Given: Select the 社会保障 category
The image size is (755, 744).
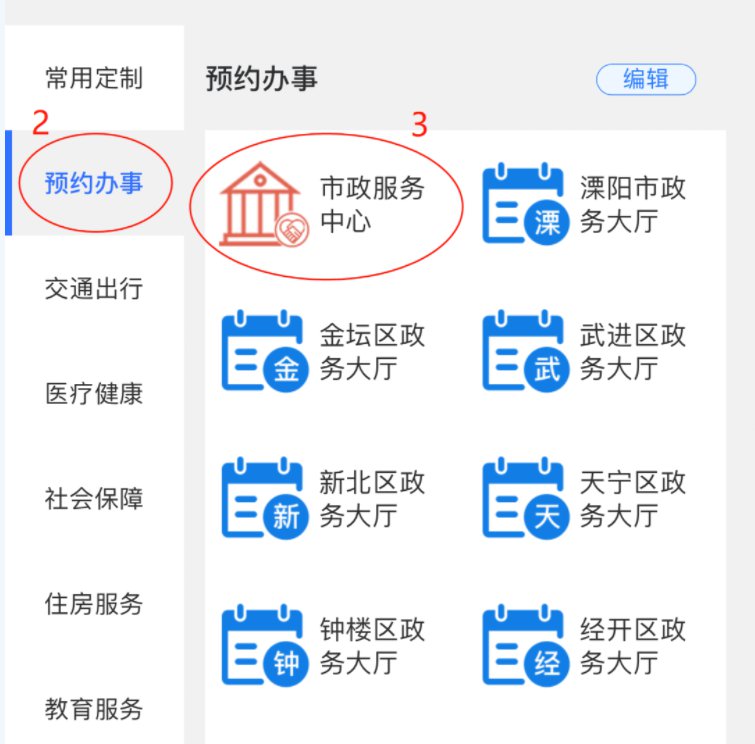Looking at the screenshot, I should point(94,498).
